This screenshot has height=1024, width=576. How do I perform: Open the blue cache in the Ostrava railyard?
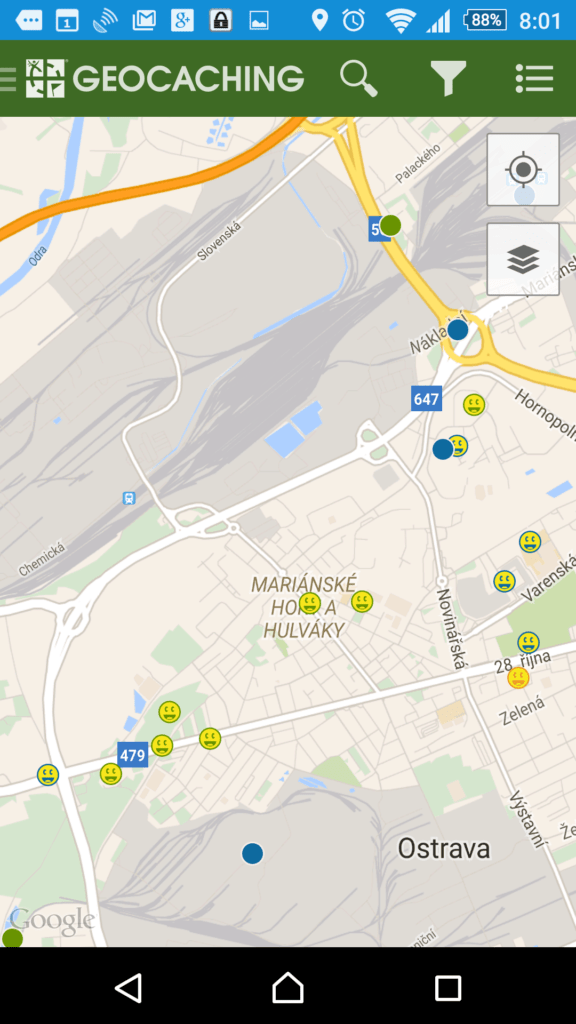click(x=253, y=853)
